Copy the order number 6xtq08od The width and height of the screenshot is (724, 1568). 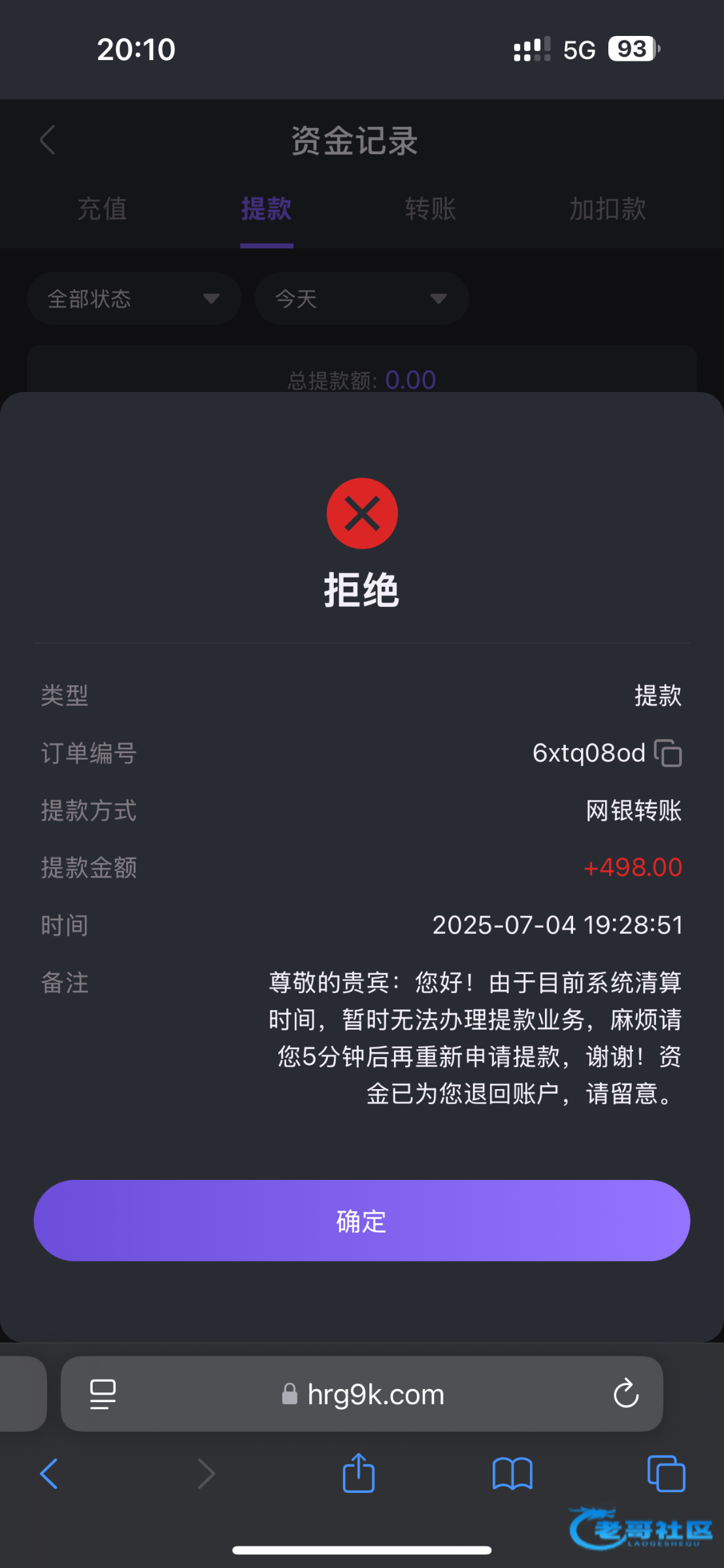pyautogui.click(x=668, y=753)
